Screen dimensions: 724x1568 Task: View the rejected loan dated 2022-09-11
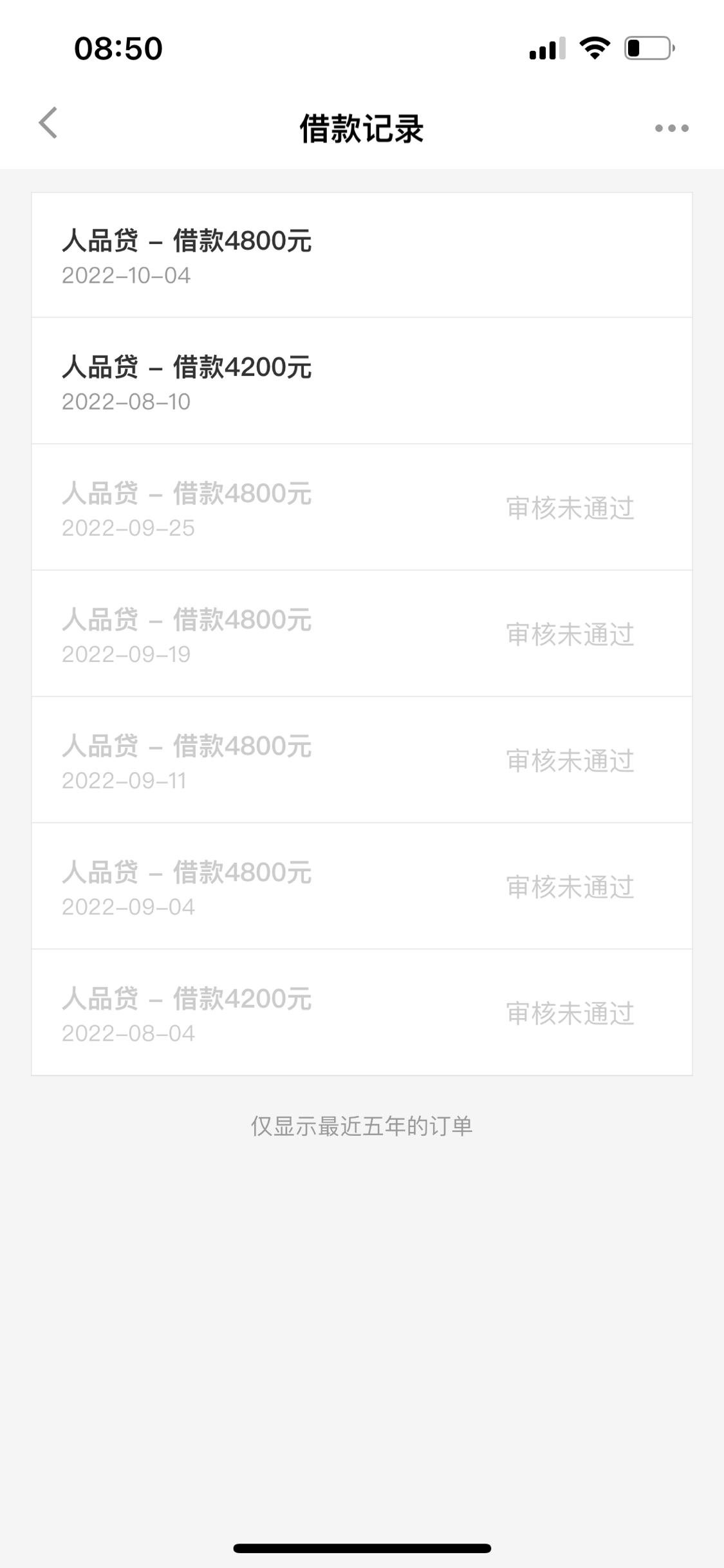pos(362,760)
